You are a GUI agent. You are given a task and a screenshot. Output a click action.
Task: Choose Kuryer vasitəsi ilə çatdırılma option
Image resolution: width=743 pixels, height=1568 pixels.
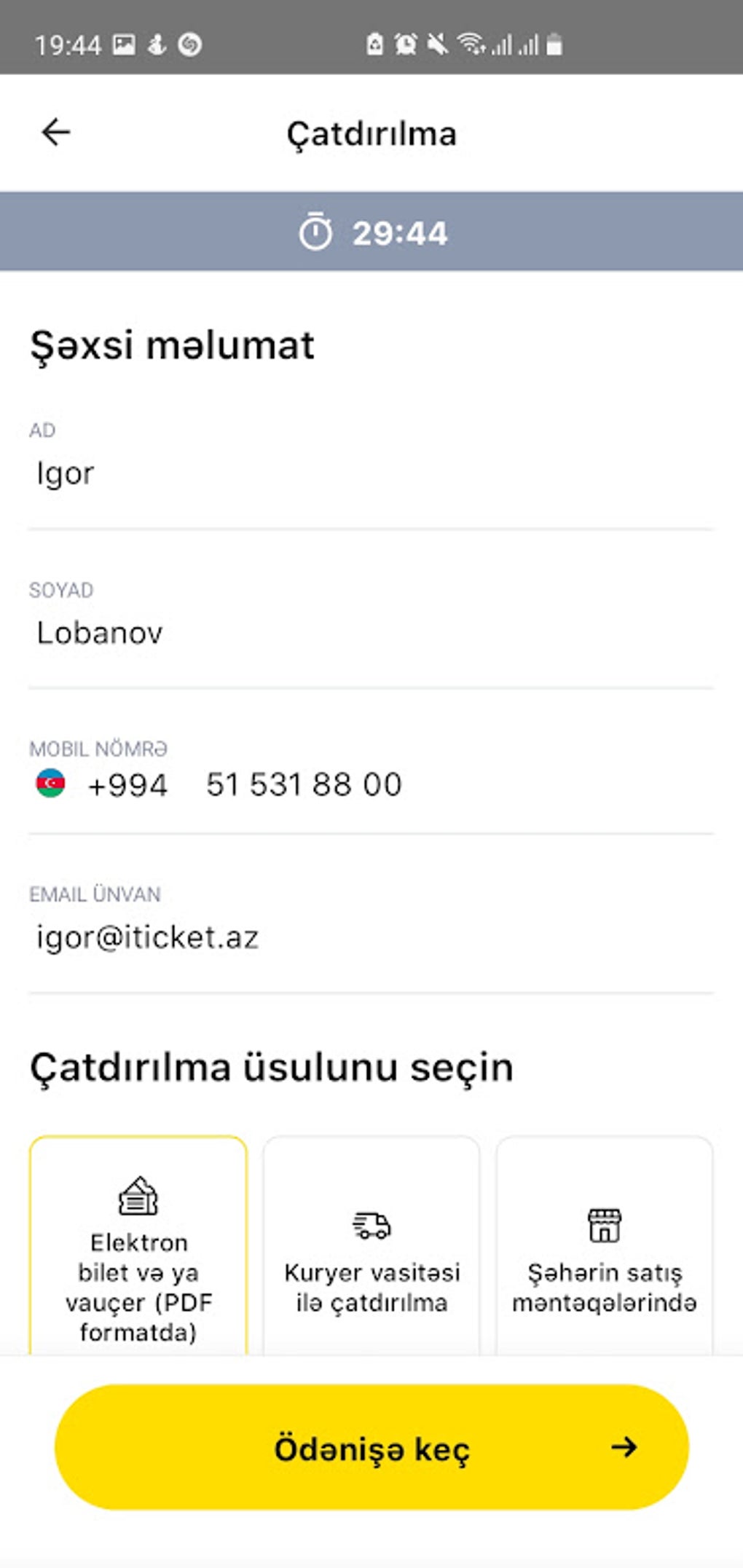(371, 1253)
